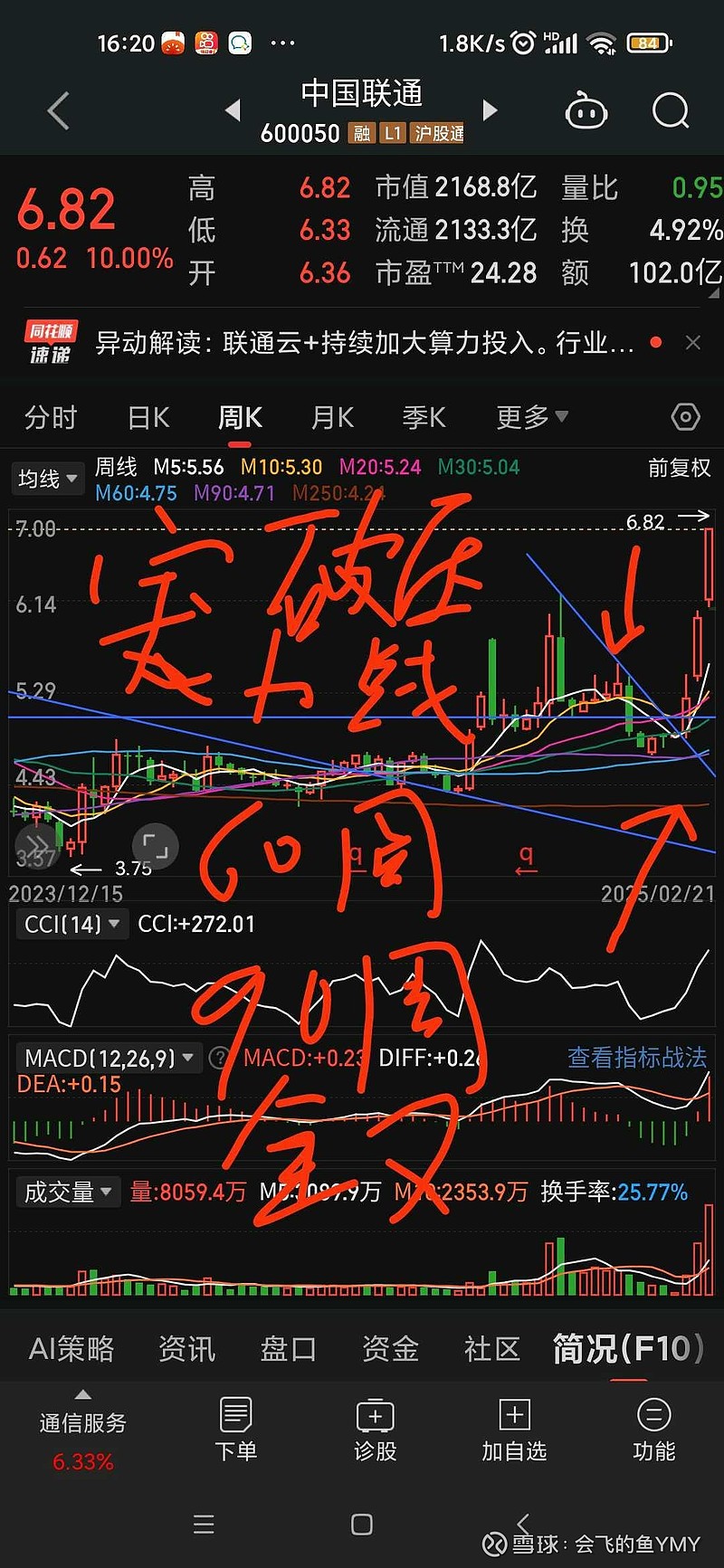Expand the 更多 period dropdown
The width and height of the screenshot is (724, 1568).
(x=532, y=417)
